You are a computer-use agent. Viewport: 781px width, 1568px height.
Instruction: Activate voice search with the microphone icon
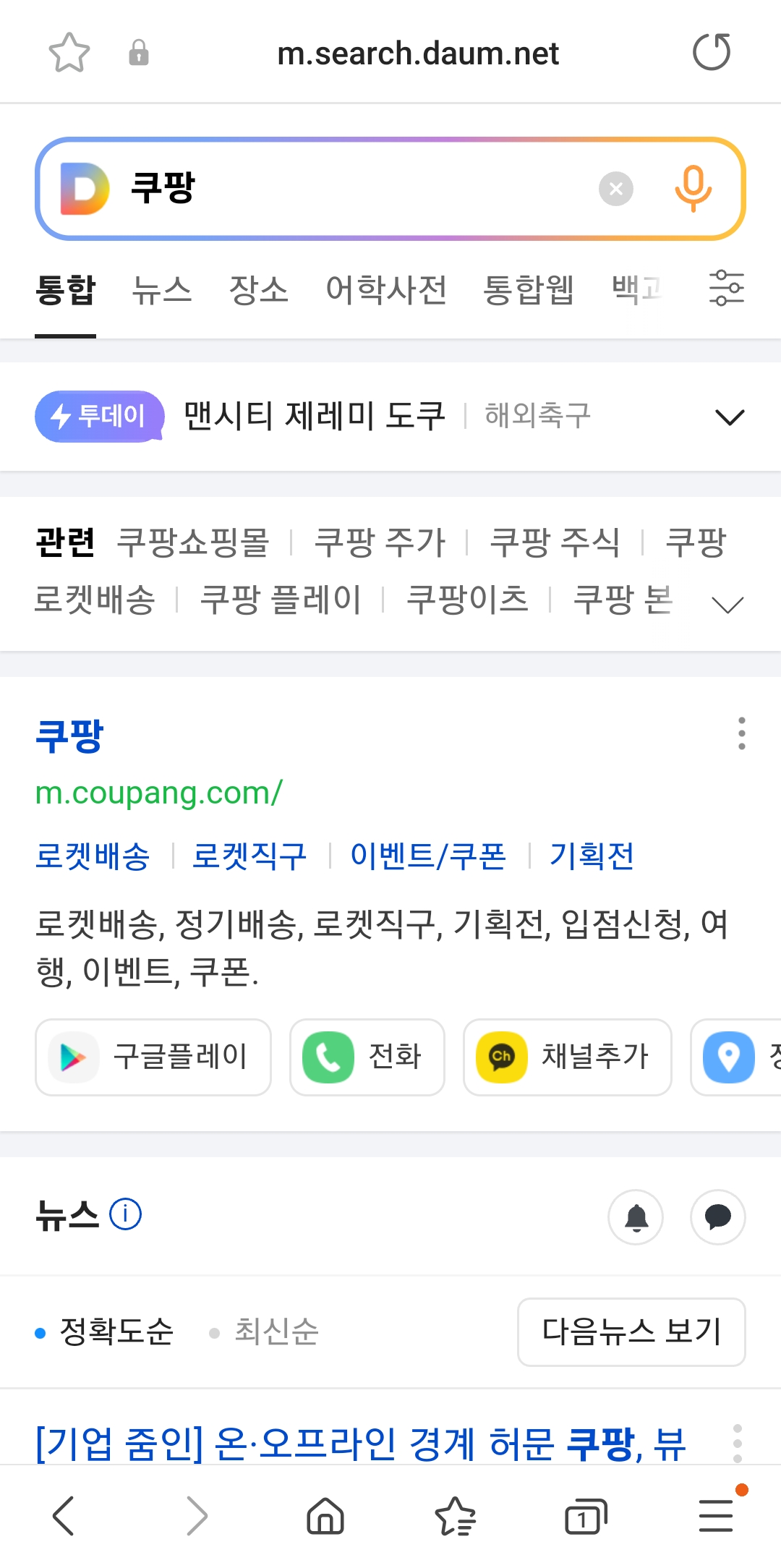pos(693,189)
